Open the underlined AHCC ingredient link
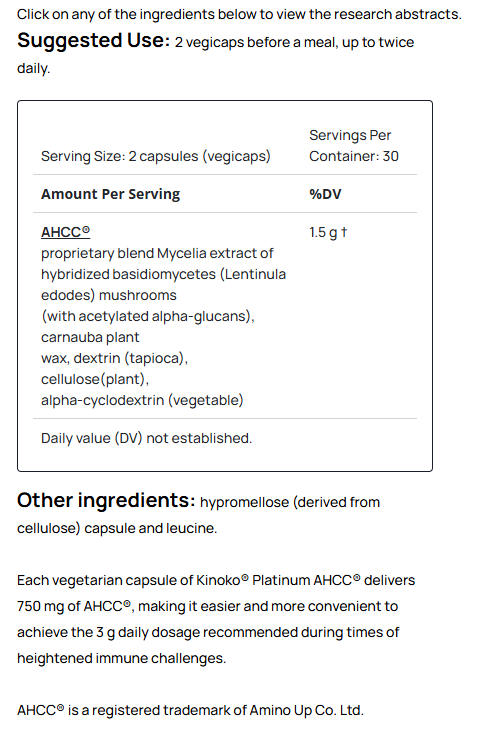This screenshot has height=734, width=477. tap(65, 232)
